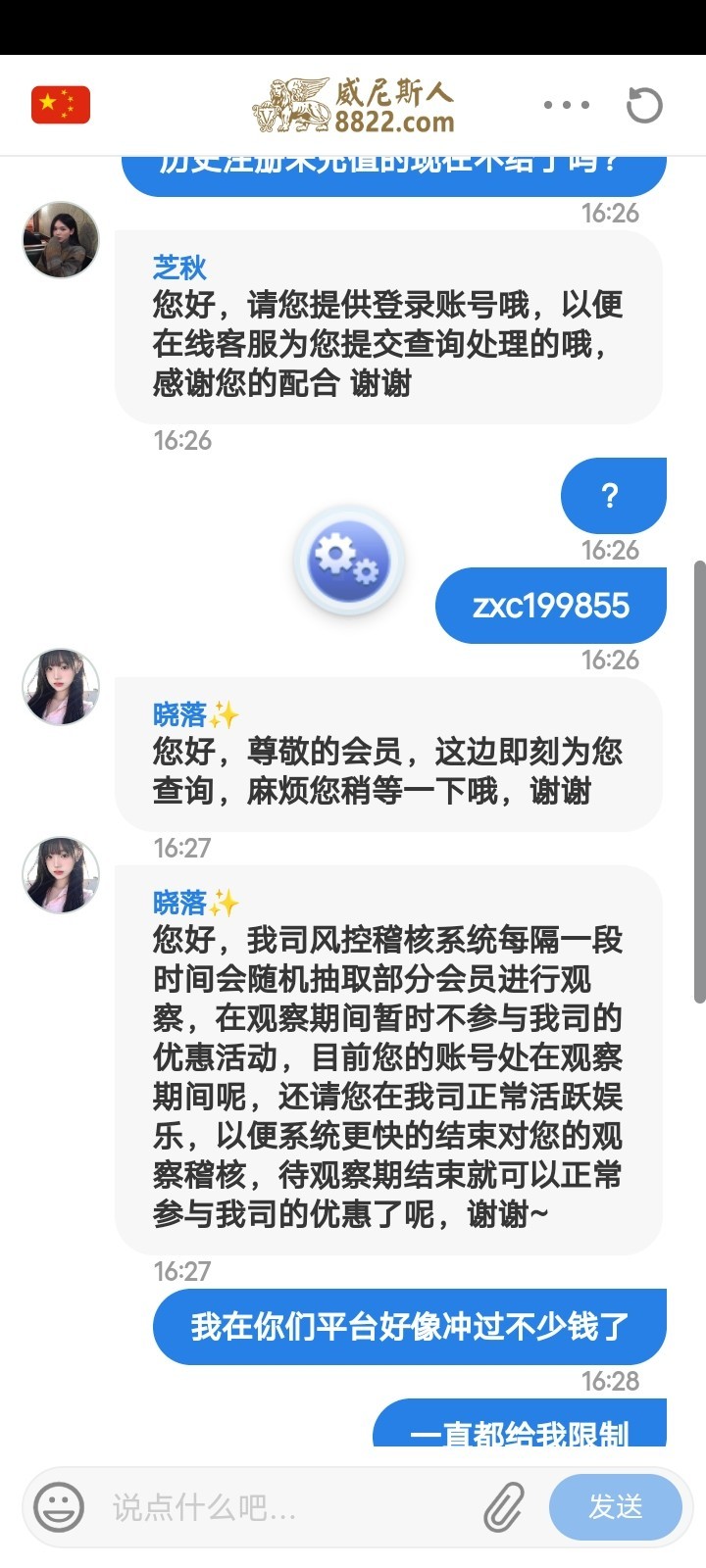Open the three-dot overflow menu

pos(567,105)
